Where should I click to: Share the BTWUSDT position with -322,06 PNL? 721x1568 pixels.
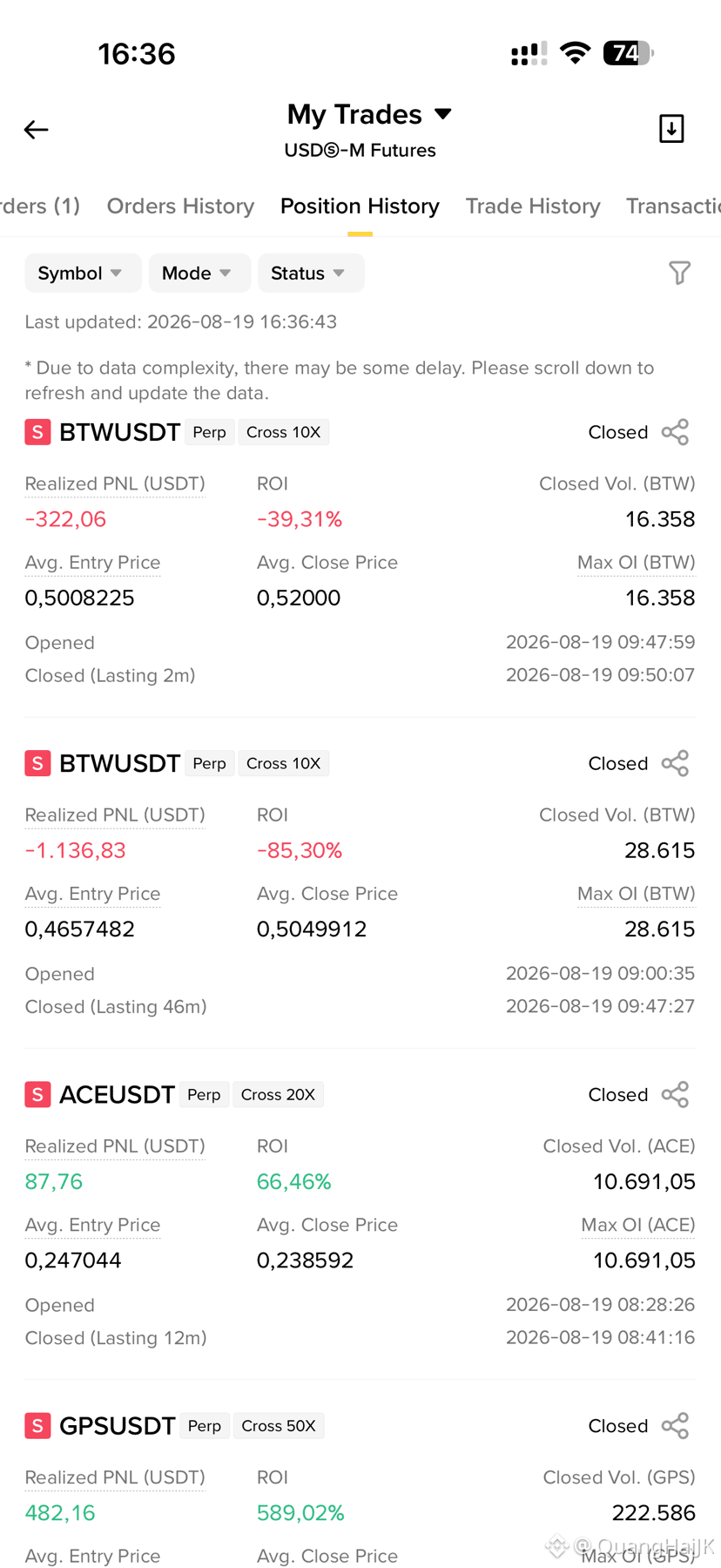pos(675,432)
